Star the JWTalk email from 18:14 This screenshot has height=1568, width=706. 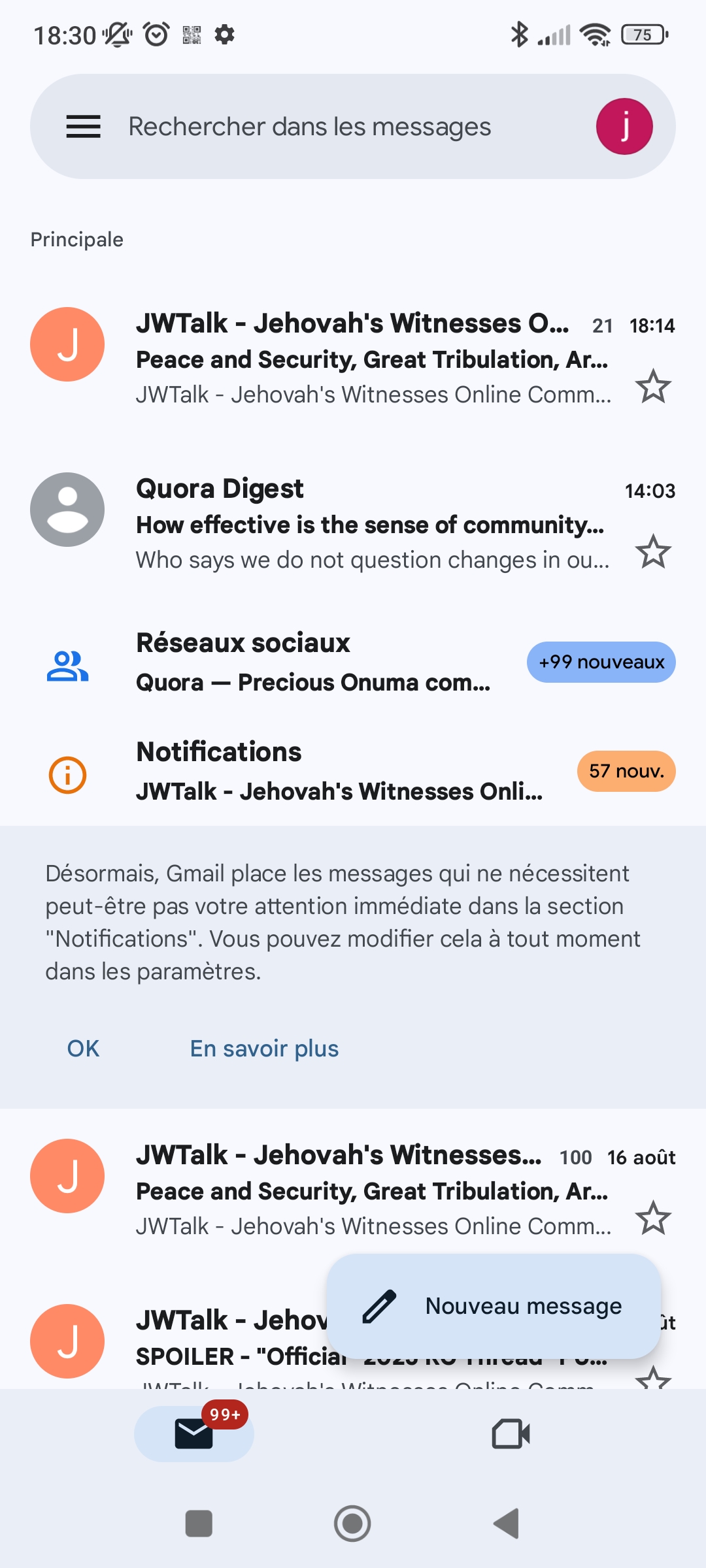coord(653,386)
